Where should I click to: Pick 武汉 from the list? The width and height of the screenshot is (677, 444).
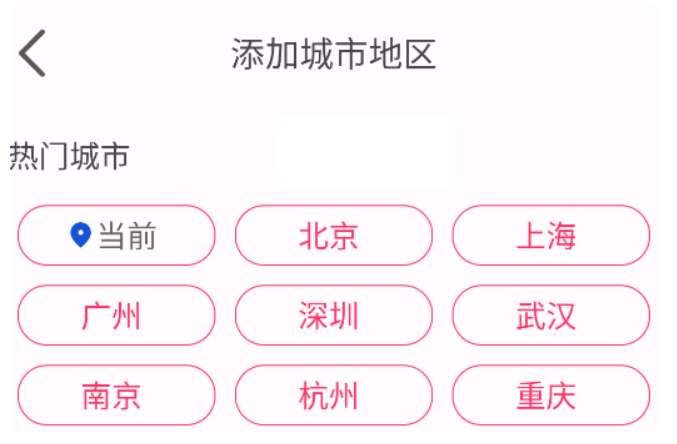(x=551, y=315)
